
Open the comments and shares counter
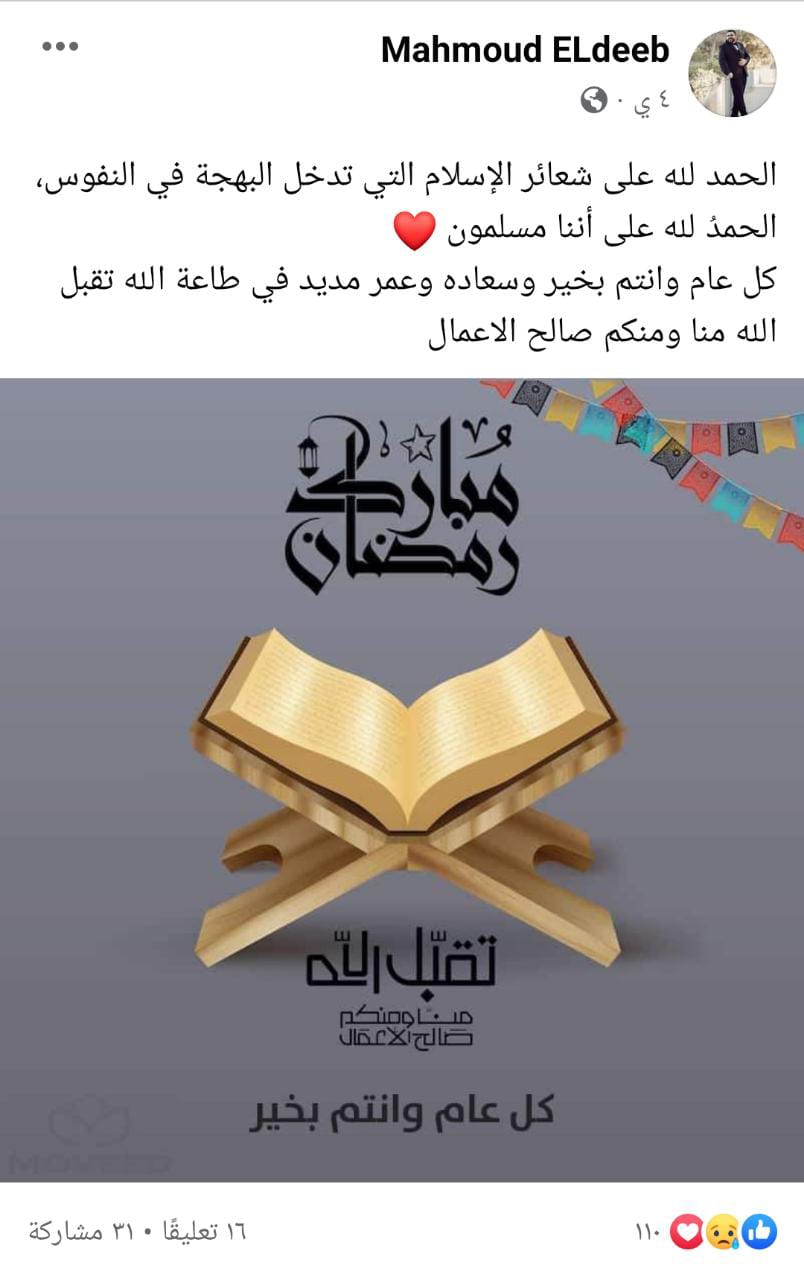click(x=137, y=1232)
